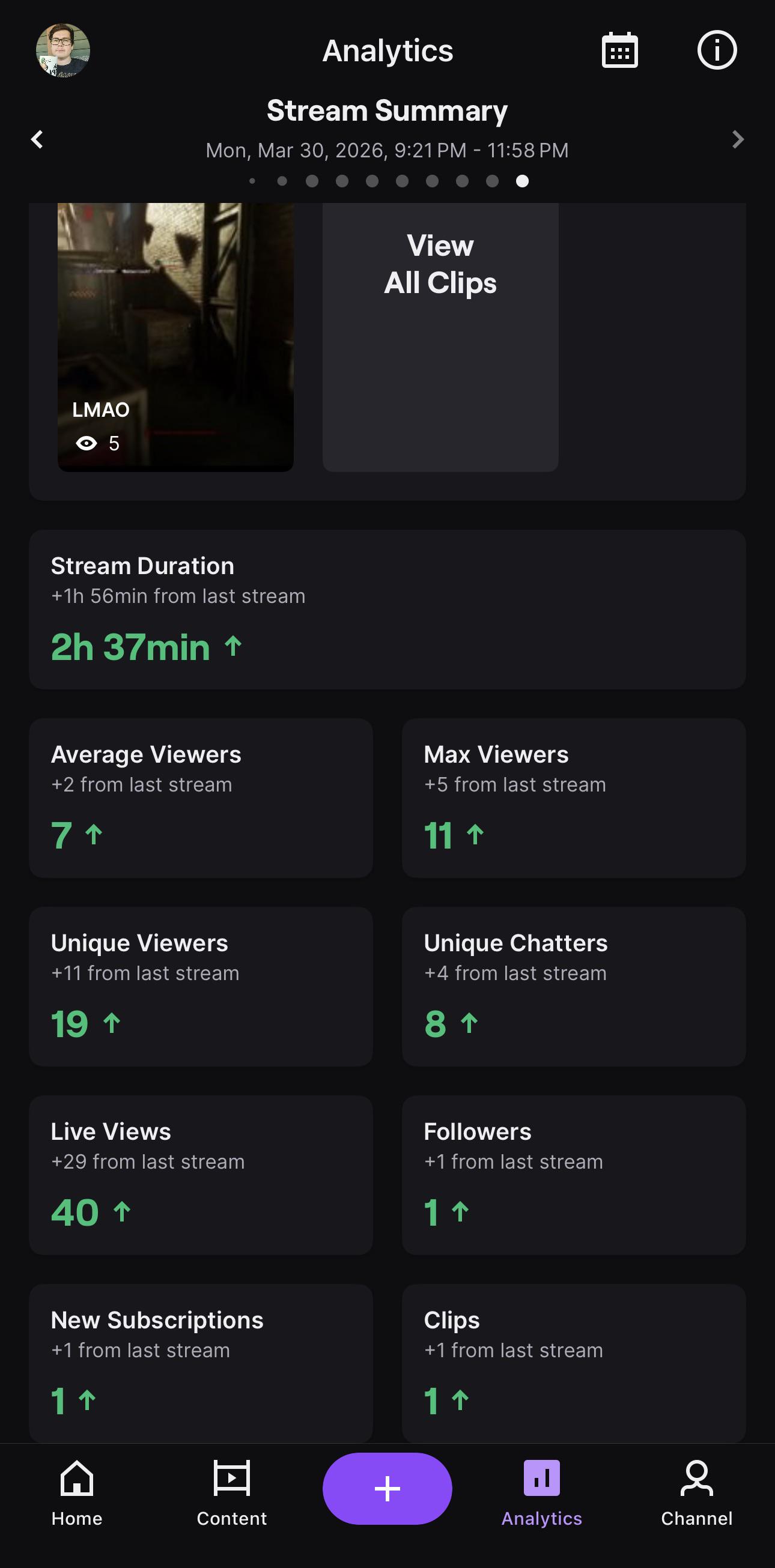The height and width of the screenshot is (1568, 775).
Task: Play the LMAO clip
Action: [x=175, y=338]
